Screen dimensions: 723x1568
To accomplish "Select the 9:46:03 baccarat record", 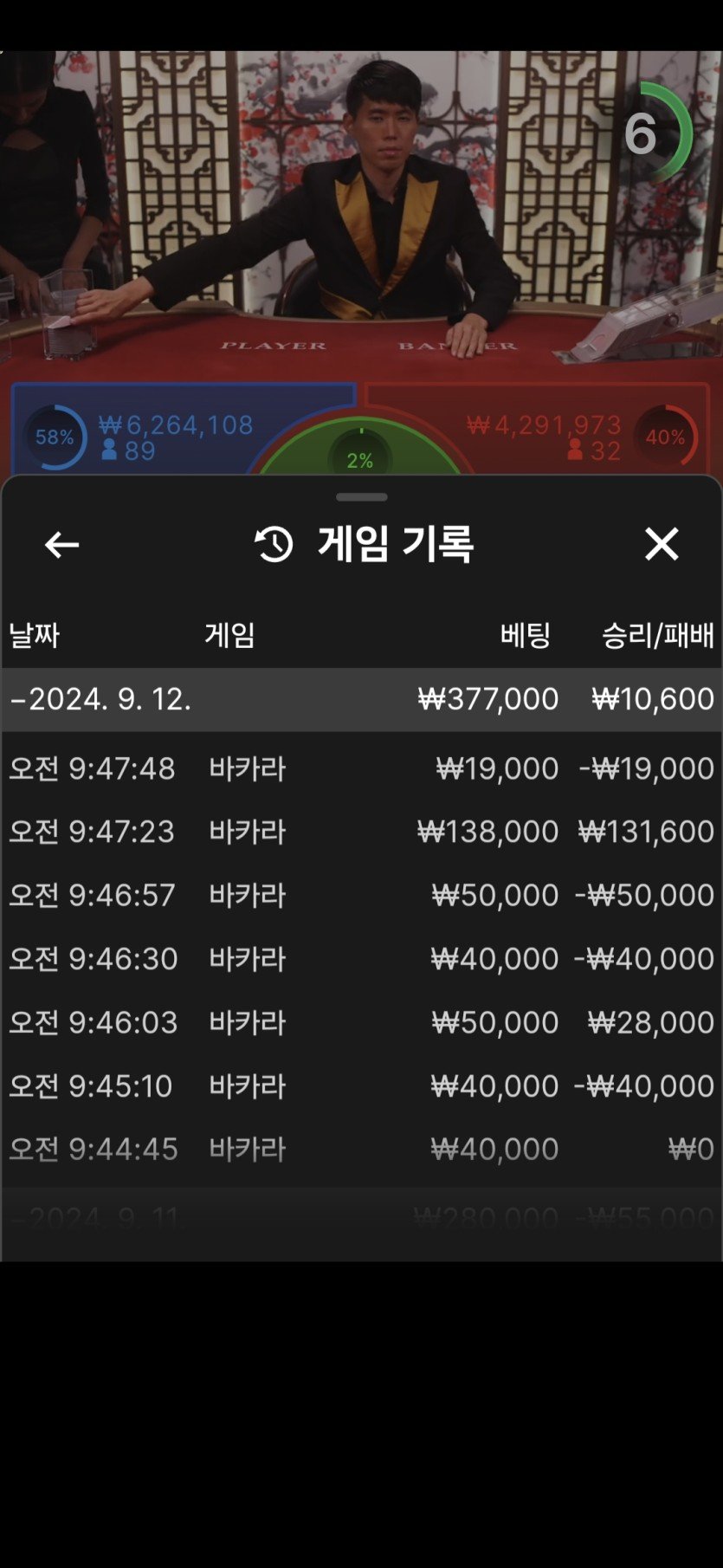I will click(x=361, y=1022).
